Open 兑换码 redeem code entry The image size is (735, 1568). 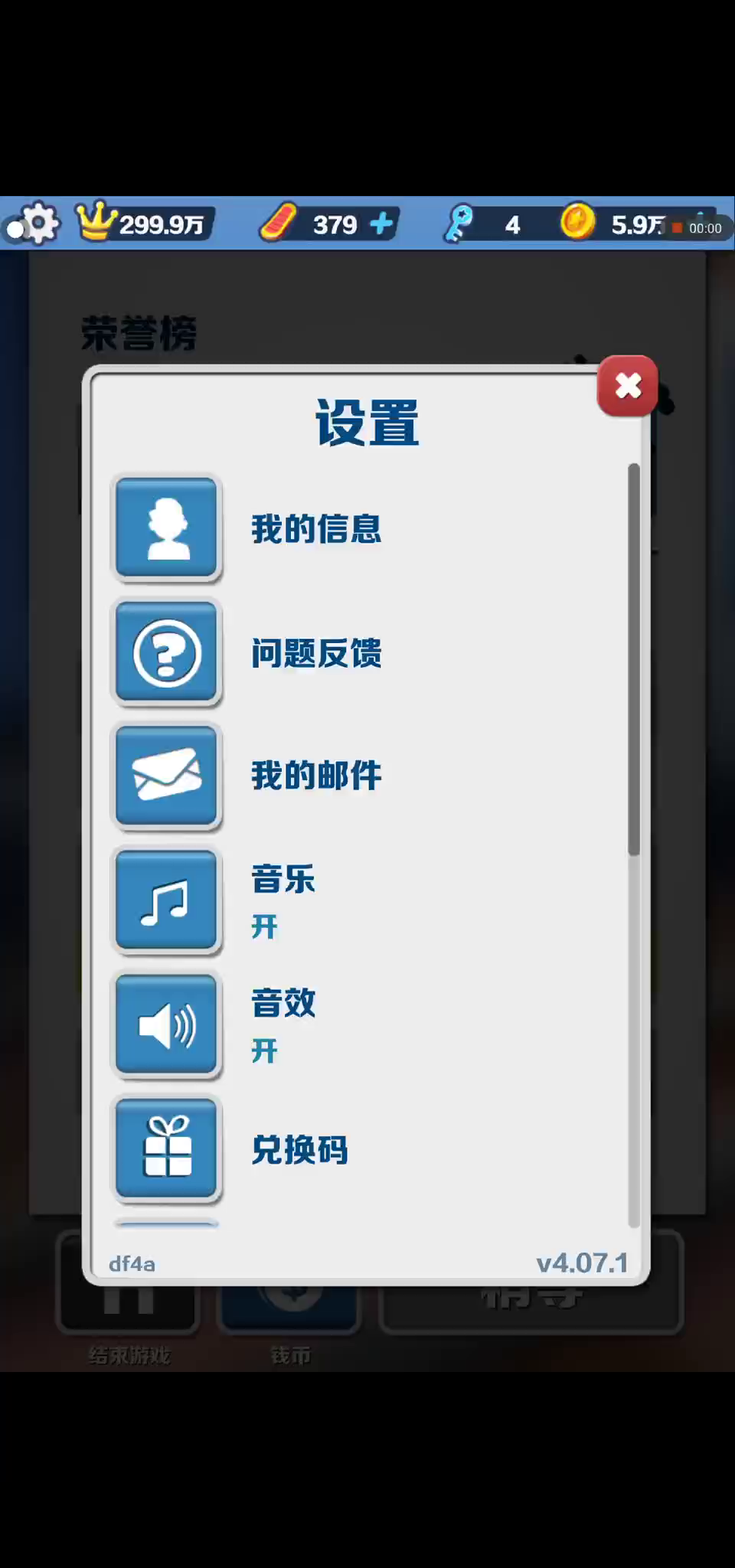click(167, 1148)
